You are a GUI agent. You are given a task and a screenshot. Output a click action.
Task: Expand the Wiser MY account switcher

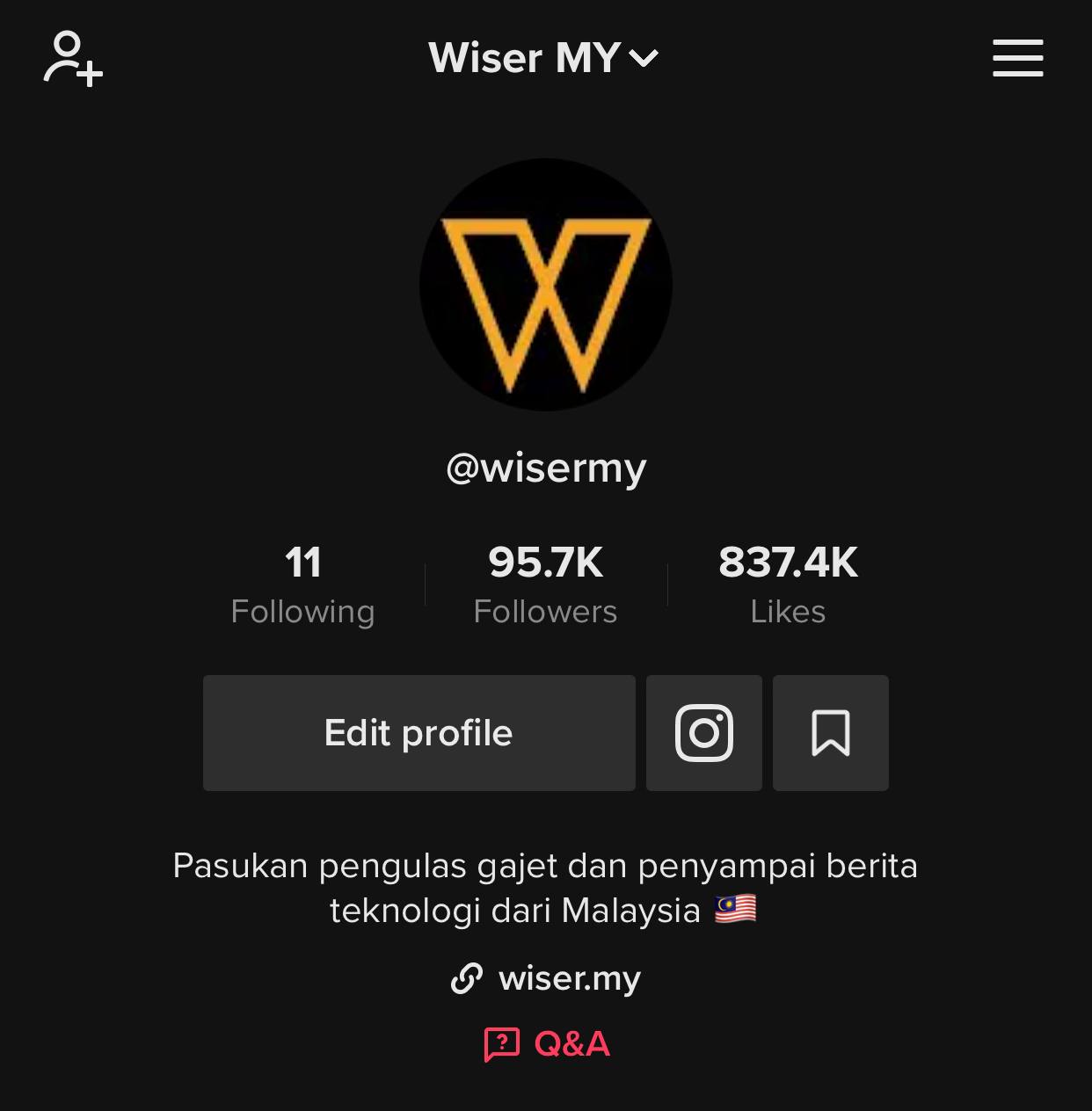pos(543,58)
